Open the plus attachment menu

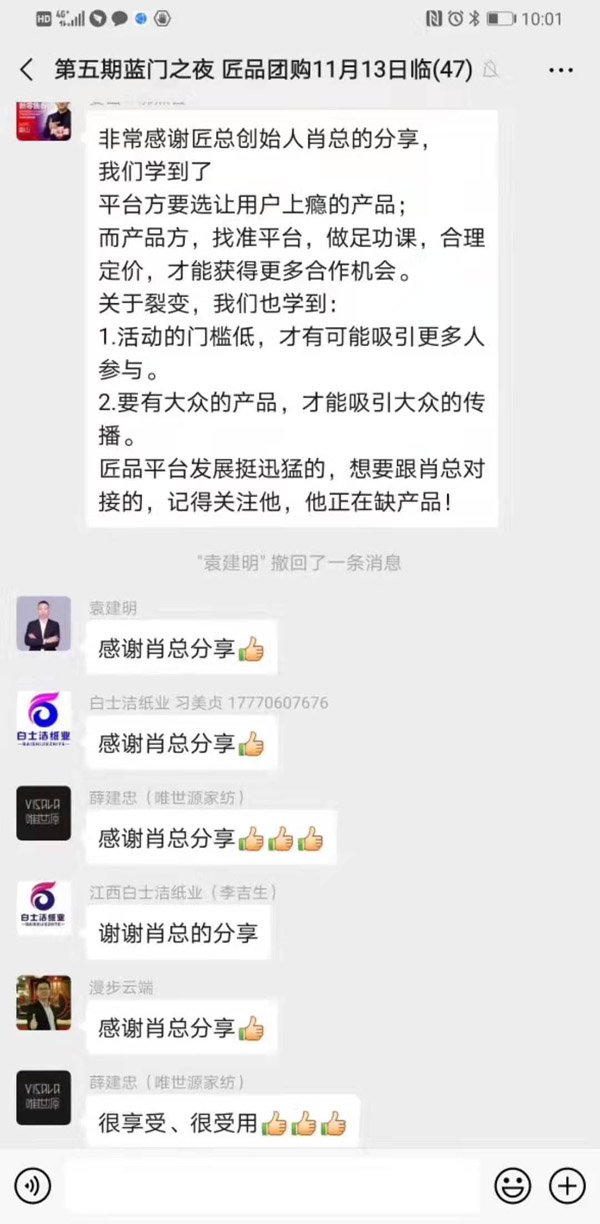[567, 1187]
